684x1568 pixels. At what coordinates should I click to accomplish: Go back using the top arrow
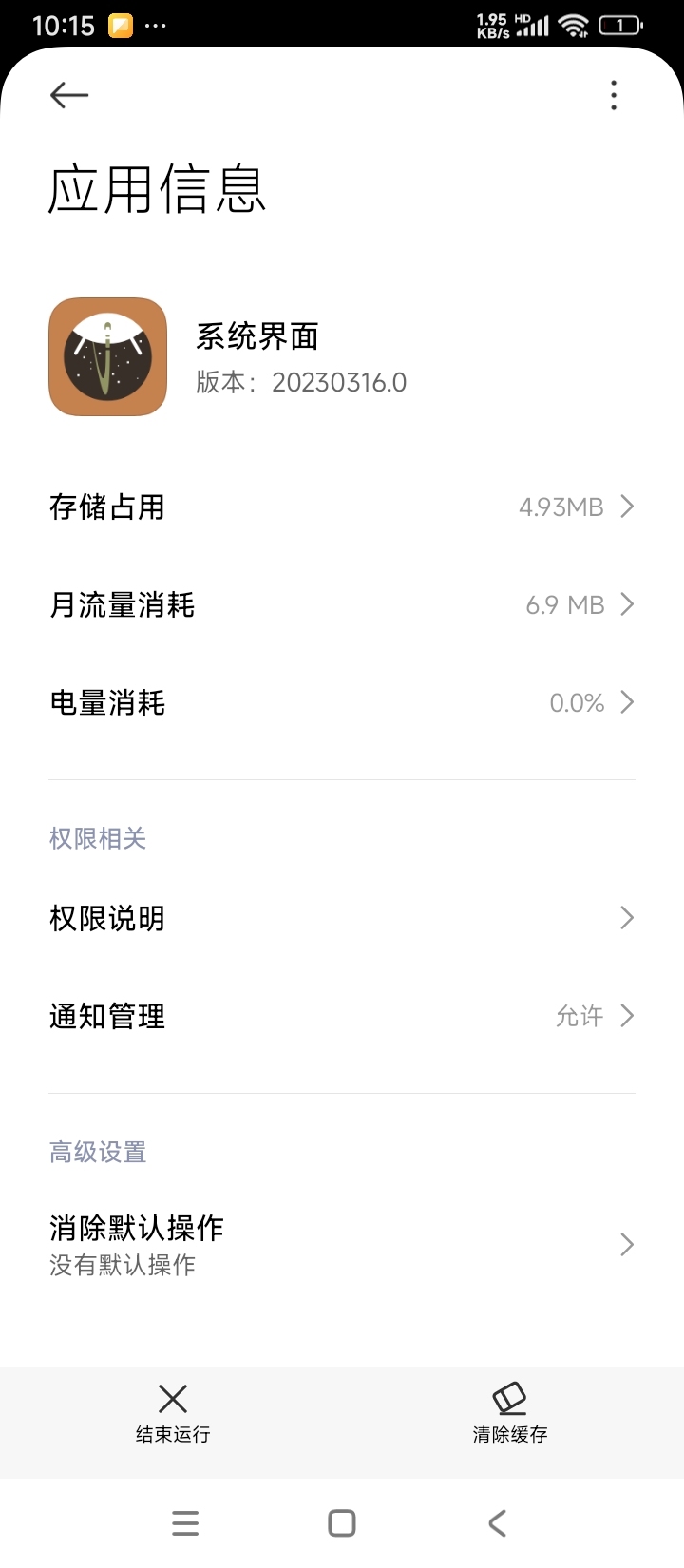point(69,95)
